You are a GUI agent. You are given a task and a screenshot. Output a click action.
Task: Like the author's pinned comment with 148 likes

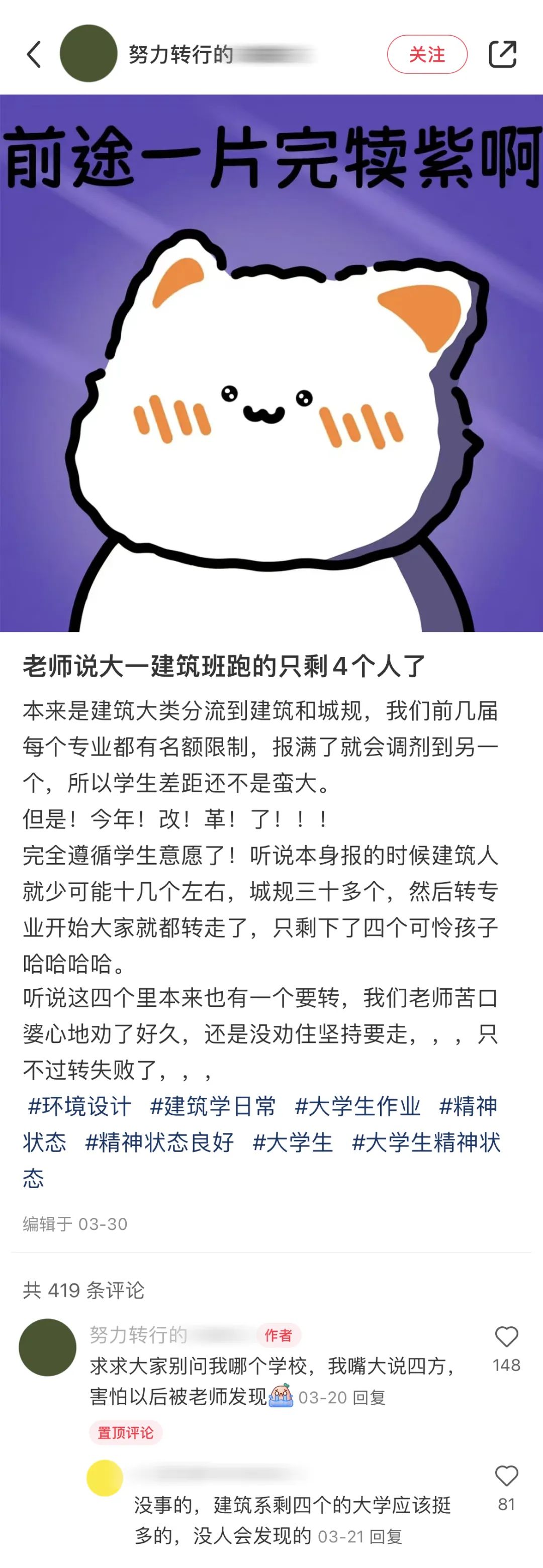(x=506, y=1337)
